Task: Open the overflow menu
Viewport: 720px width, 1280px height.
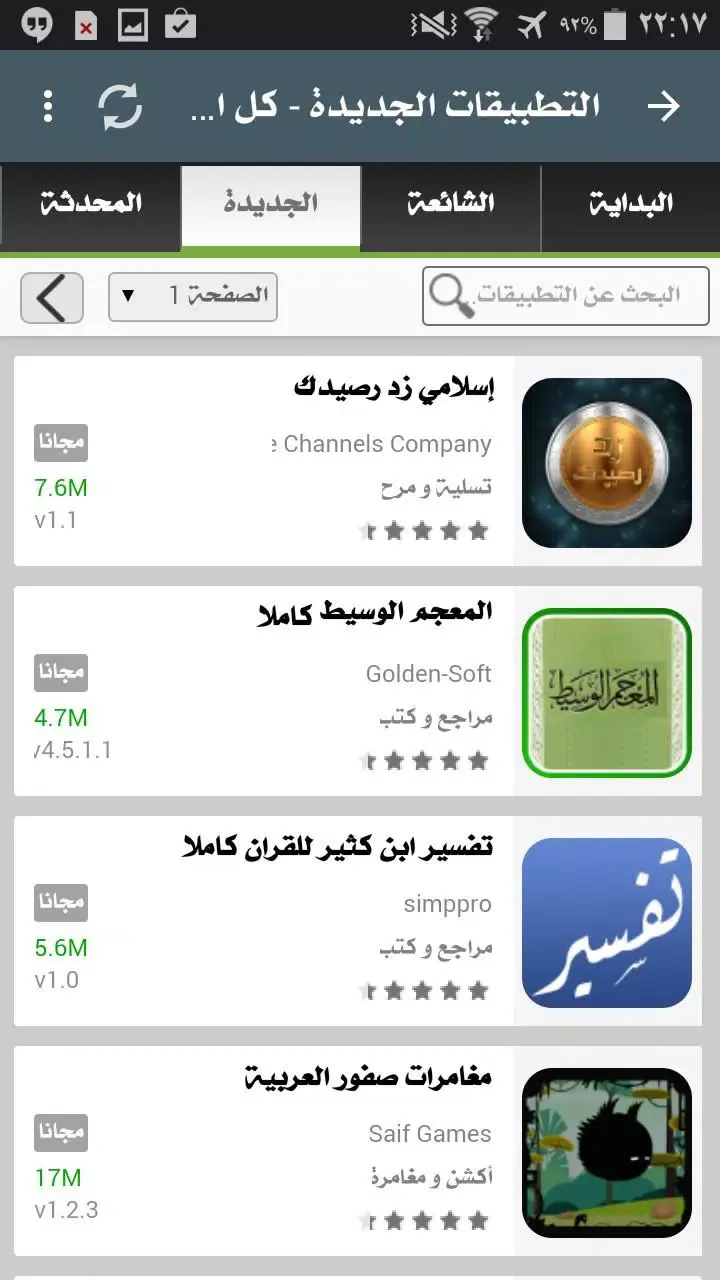Action: pyautogui.click(x=48, y=106)
